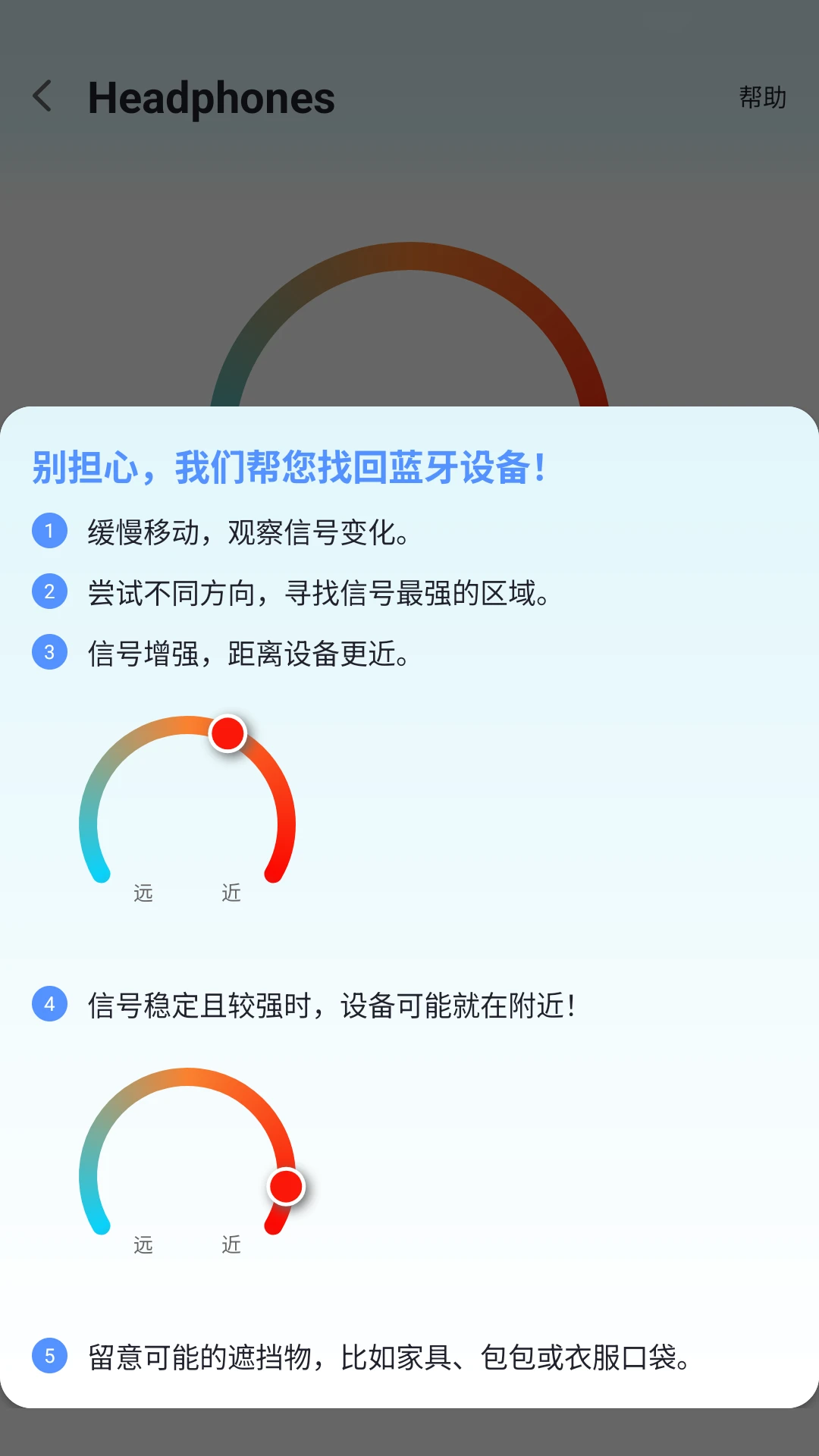Tap the red indicator dot on upper gauge
819x1456 pixels.
click(x=227, y=733)
